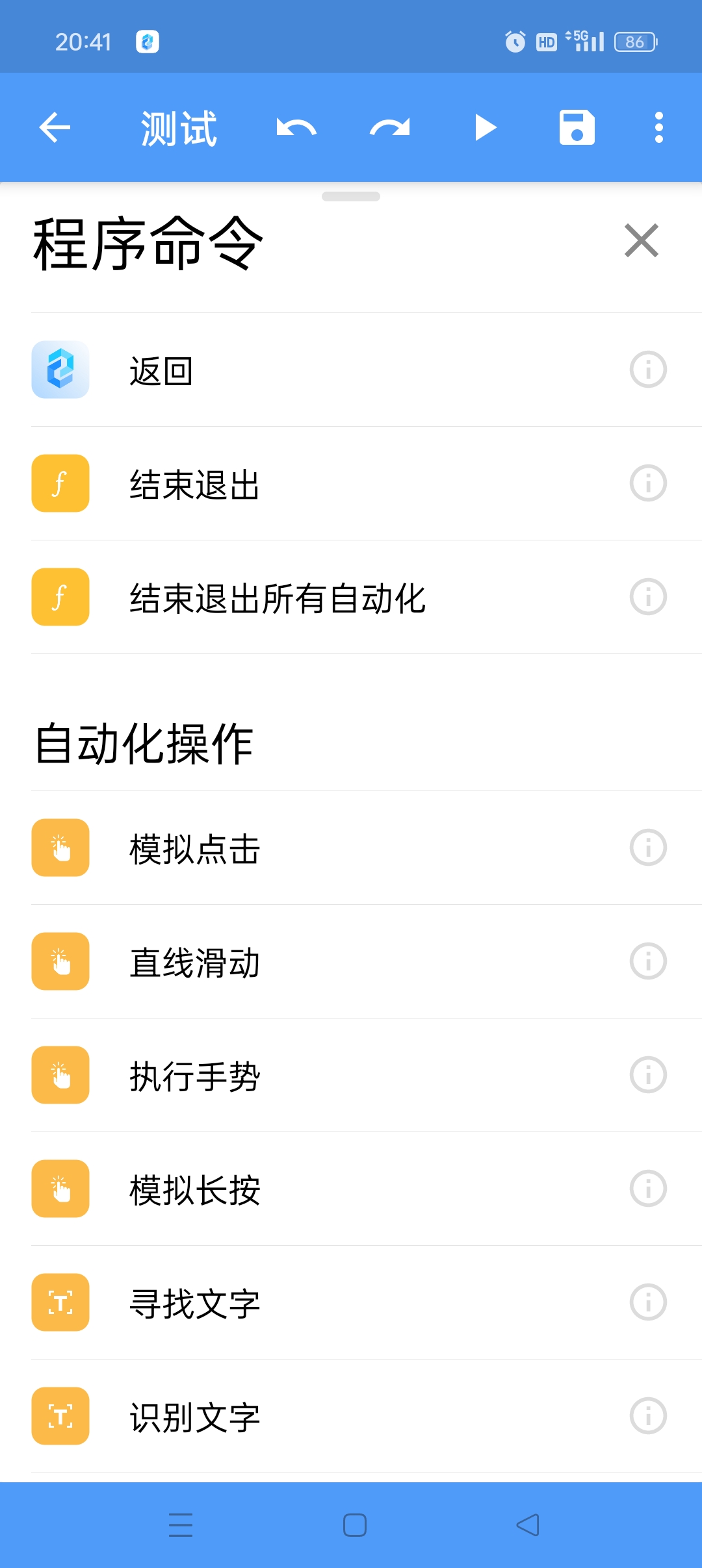Click the undo icon in the toolbar

point(298,127)
